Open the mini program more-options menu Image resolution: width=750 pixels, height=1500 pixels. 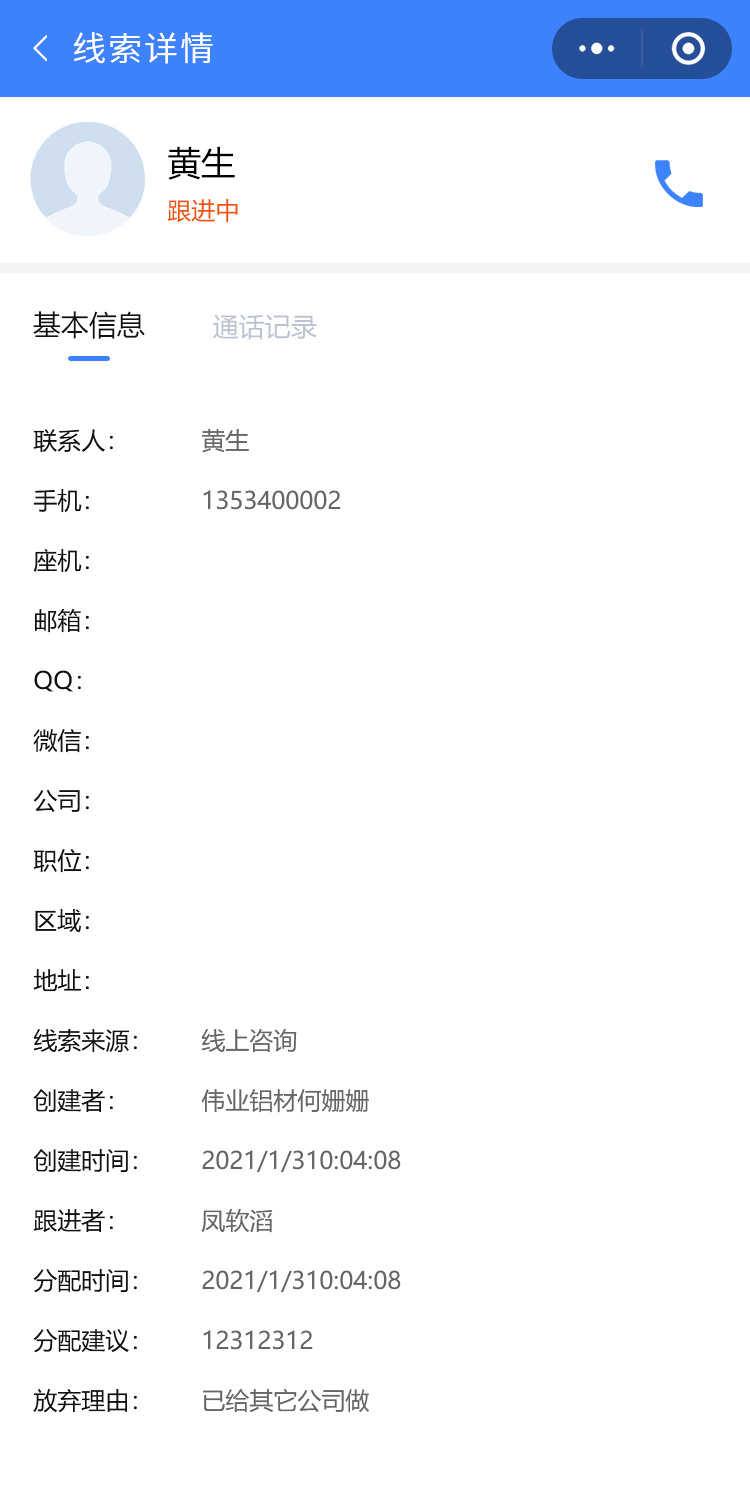(597, 48)
